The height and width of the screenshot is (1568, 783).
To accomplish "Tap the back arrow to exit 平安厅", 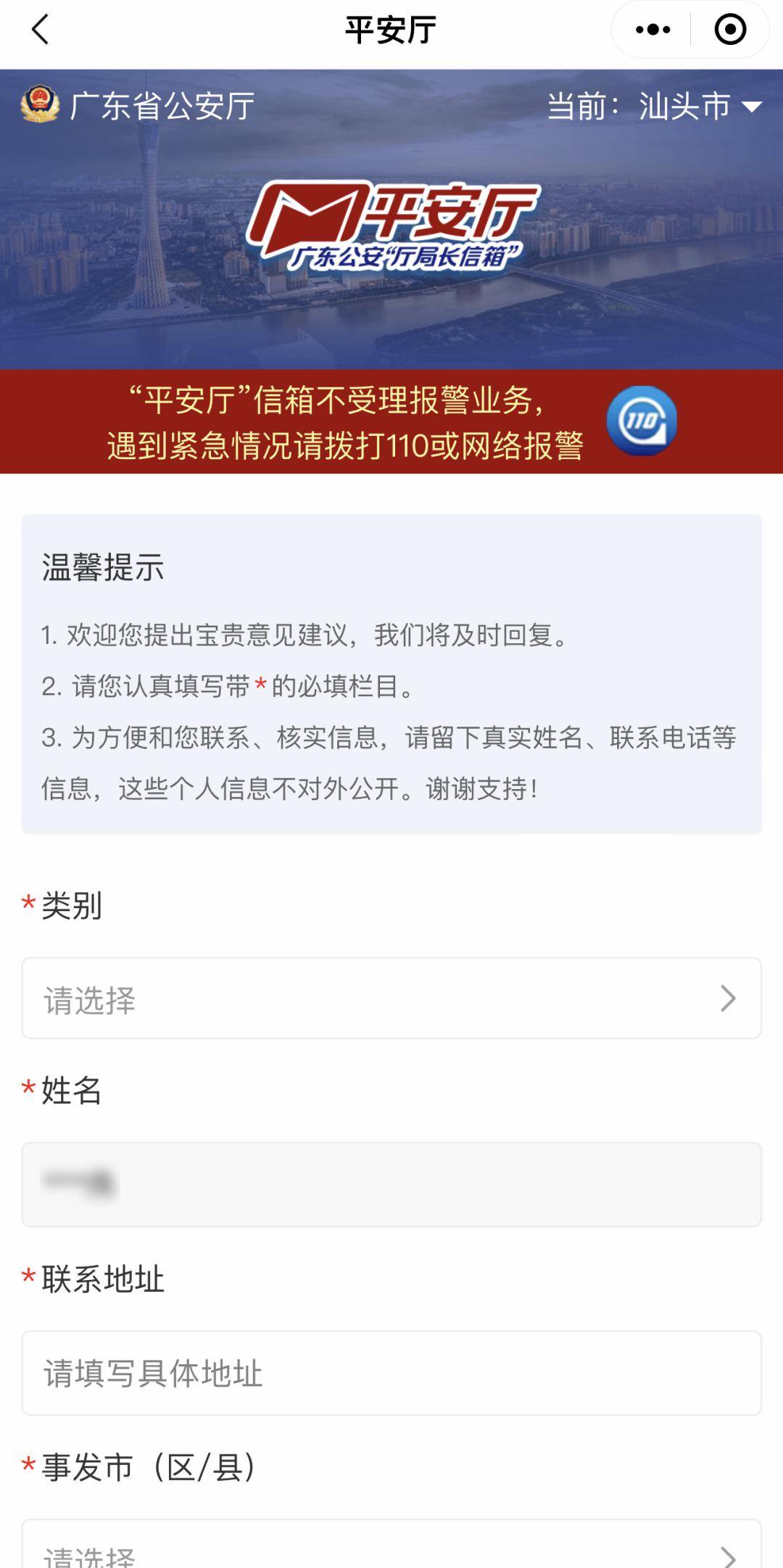I will tap(38, 30).
